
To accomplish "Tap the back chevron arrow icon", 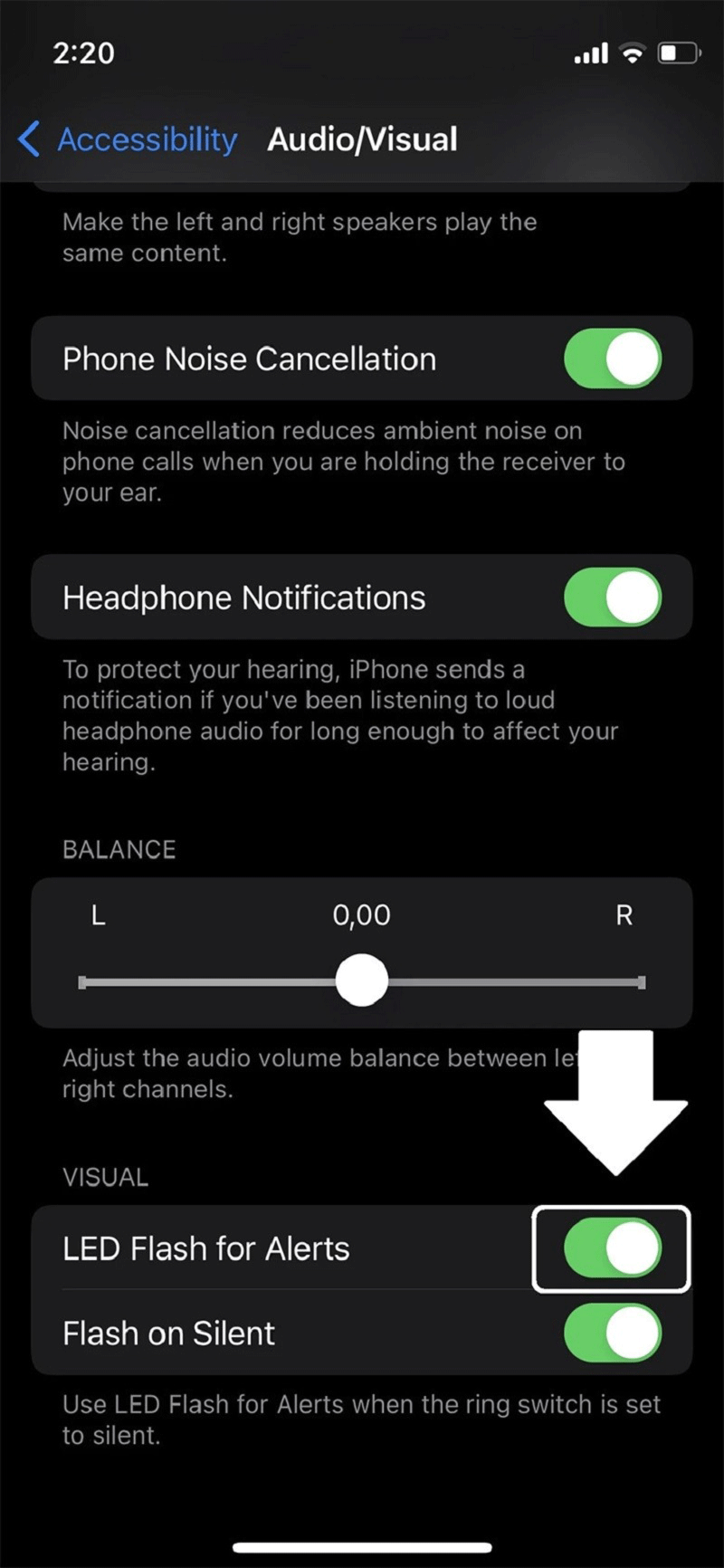I will [x=28, y=139].
